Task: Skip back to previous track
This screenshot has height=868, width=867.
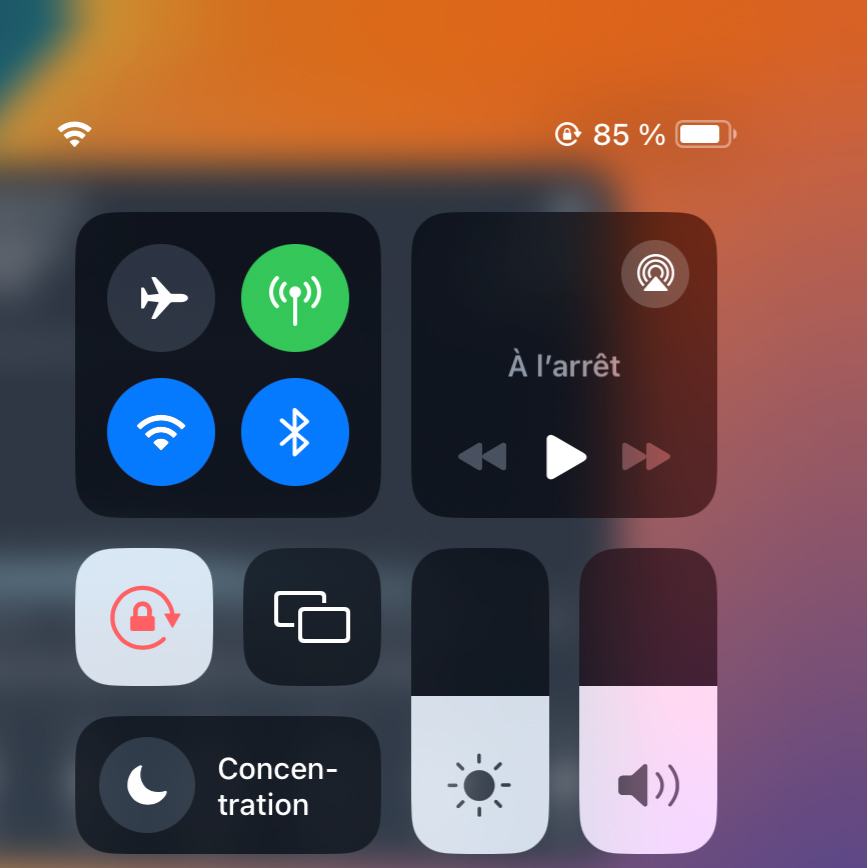Action: click(482, 457)
